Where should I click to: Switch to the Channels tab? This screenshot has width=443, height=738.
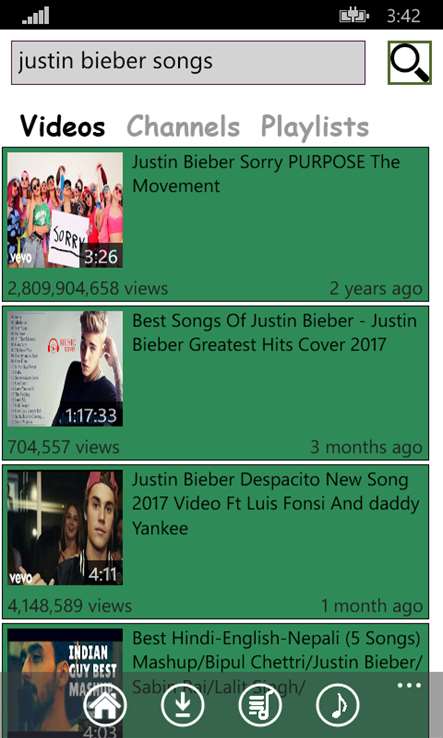183,126
